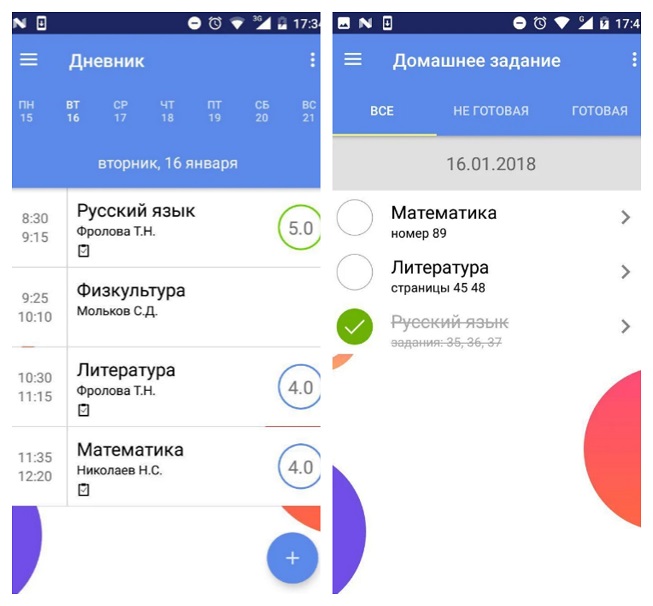Mark Математика номер 89 as done
653x606 pixels.
355,218
